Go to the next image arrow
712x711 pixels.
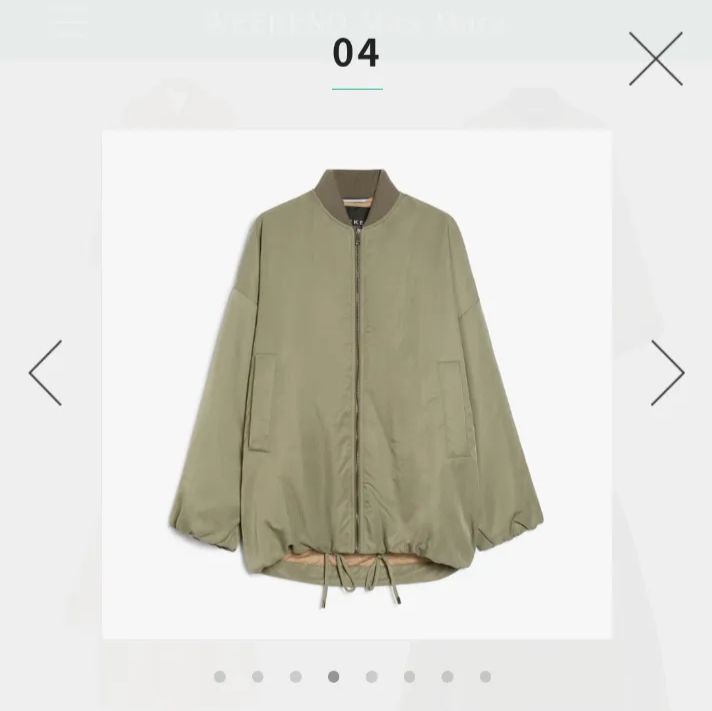[x=668, y=373]
